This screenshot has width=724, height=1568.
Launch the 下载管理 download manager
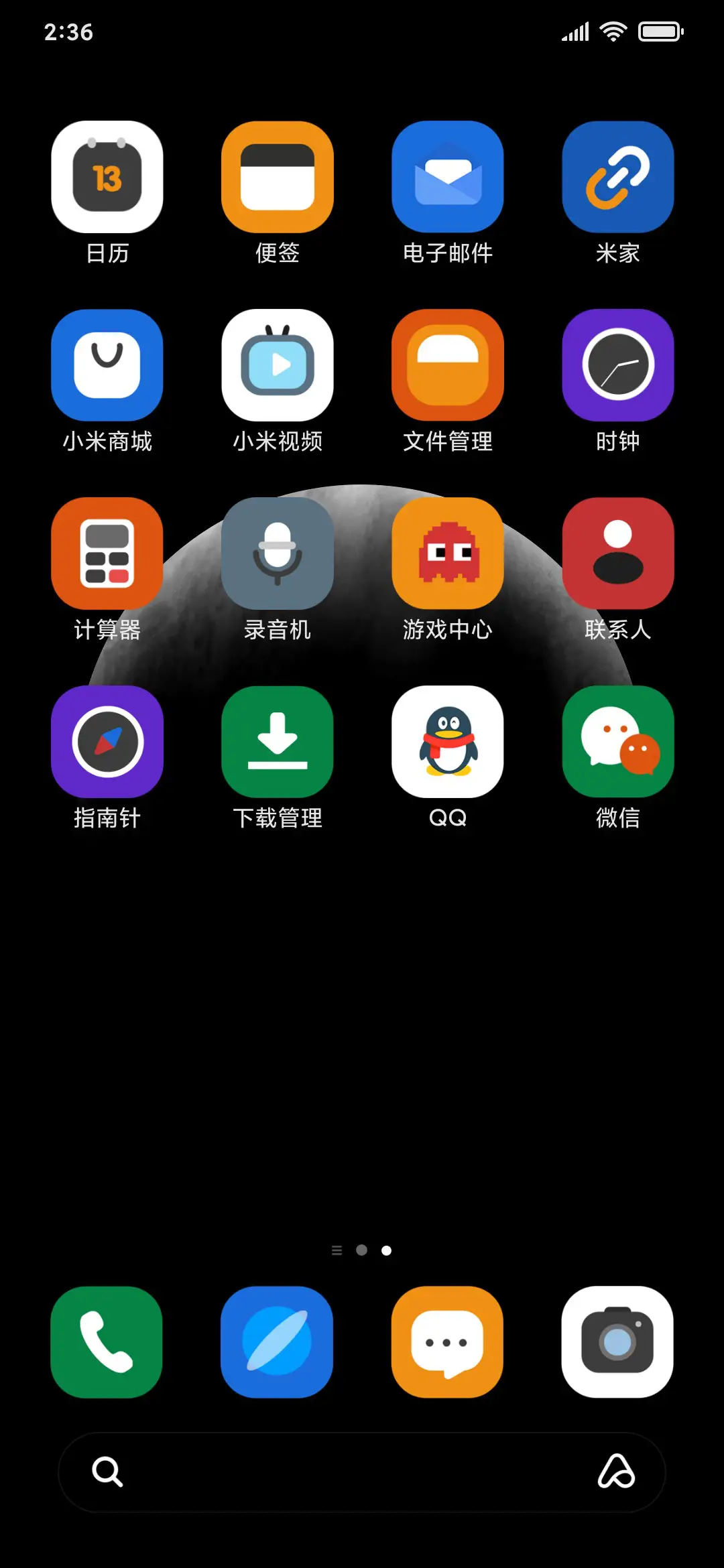tap(278, 742)
